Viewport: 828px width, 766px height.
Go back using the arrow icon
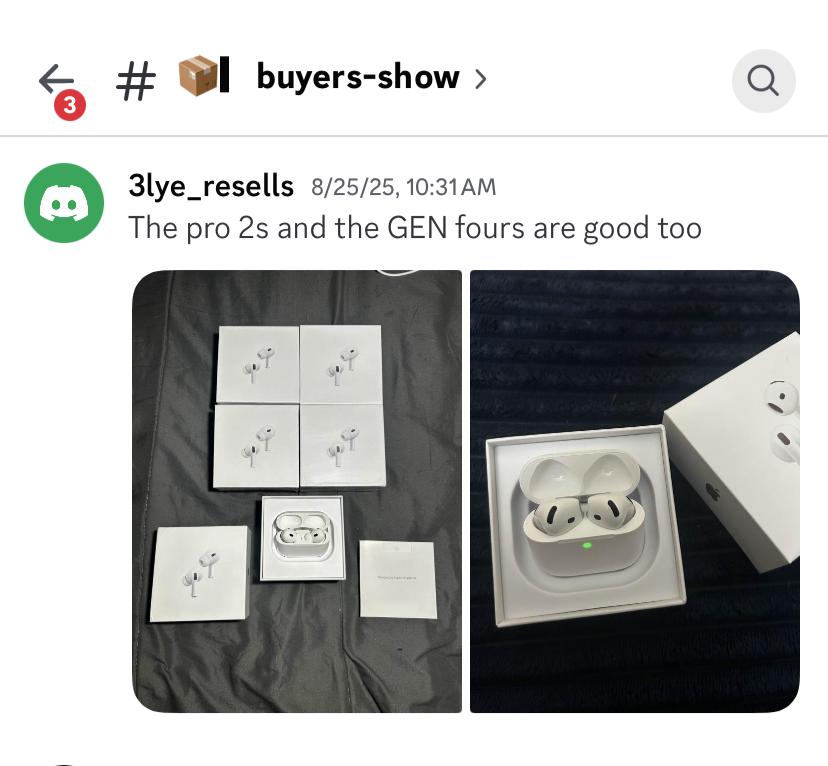pyautogui.click(x=56, y=80)
